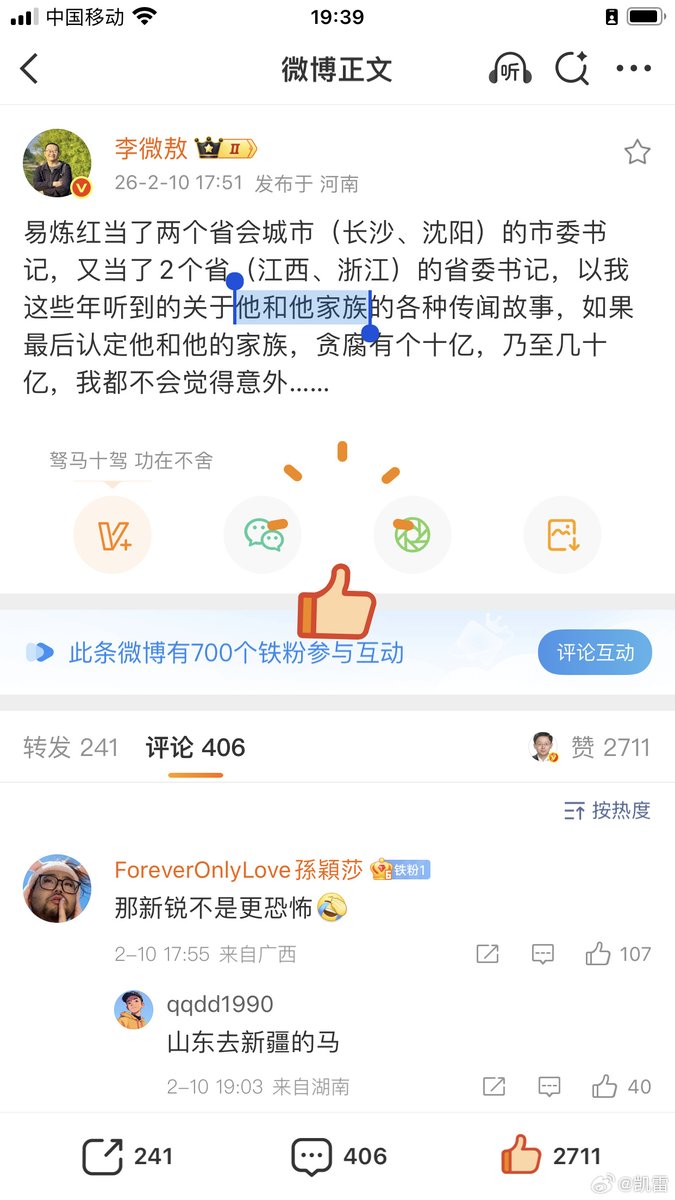Screen dimensions: 675x1200
Task: Reply to ForeverOnlyLove孫穎莎's comment
Action: tap(543, 954)
